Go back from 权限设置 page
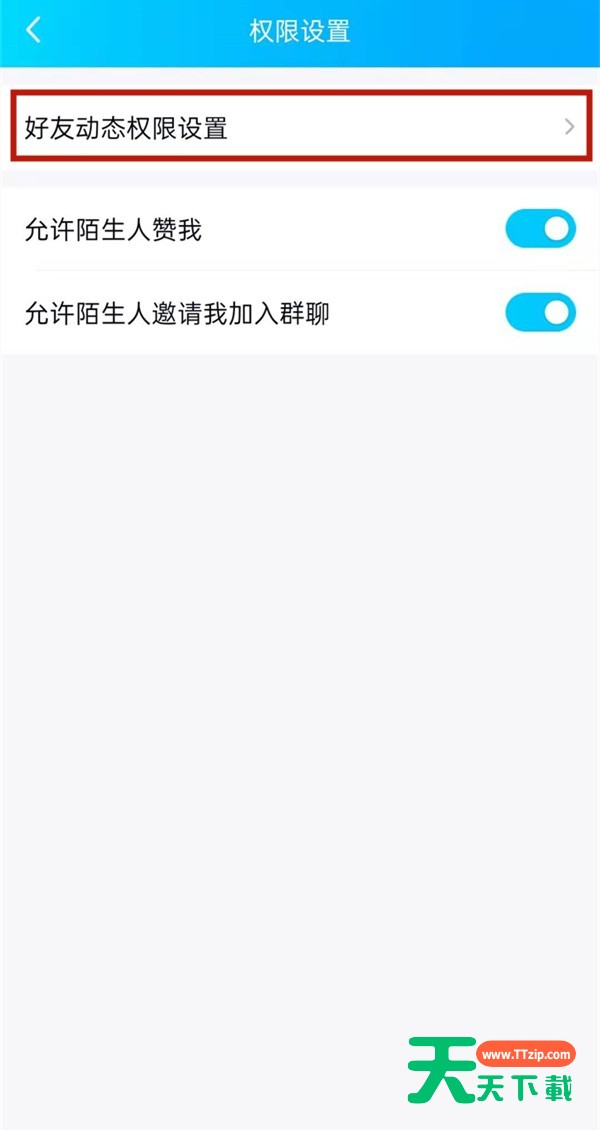This screenshot has width=600, height=1130. tap(33, 30)
